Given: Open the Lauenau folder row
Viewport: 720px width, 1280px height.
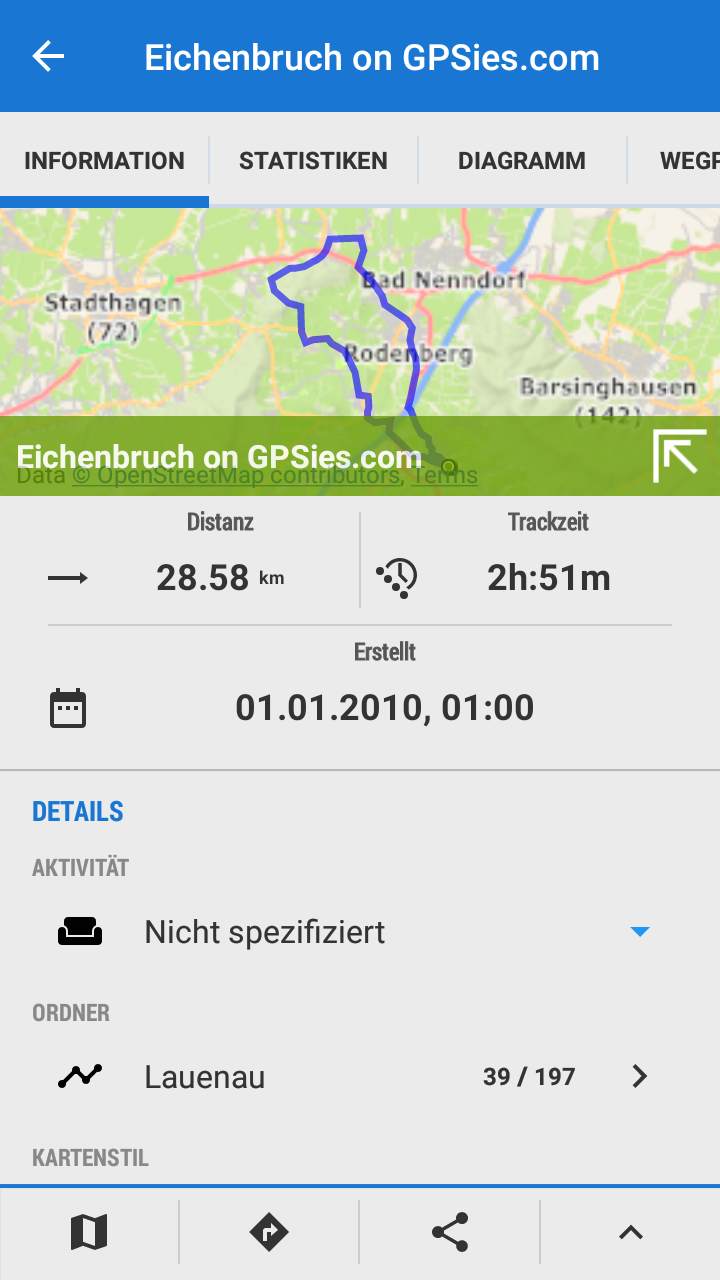Looking at the screenshot, I should [x=360, y=1077].
